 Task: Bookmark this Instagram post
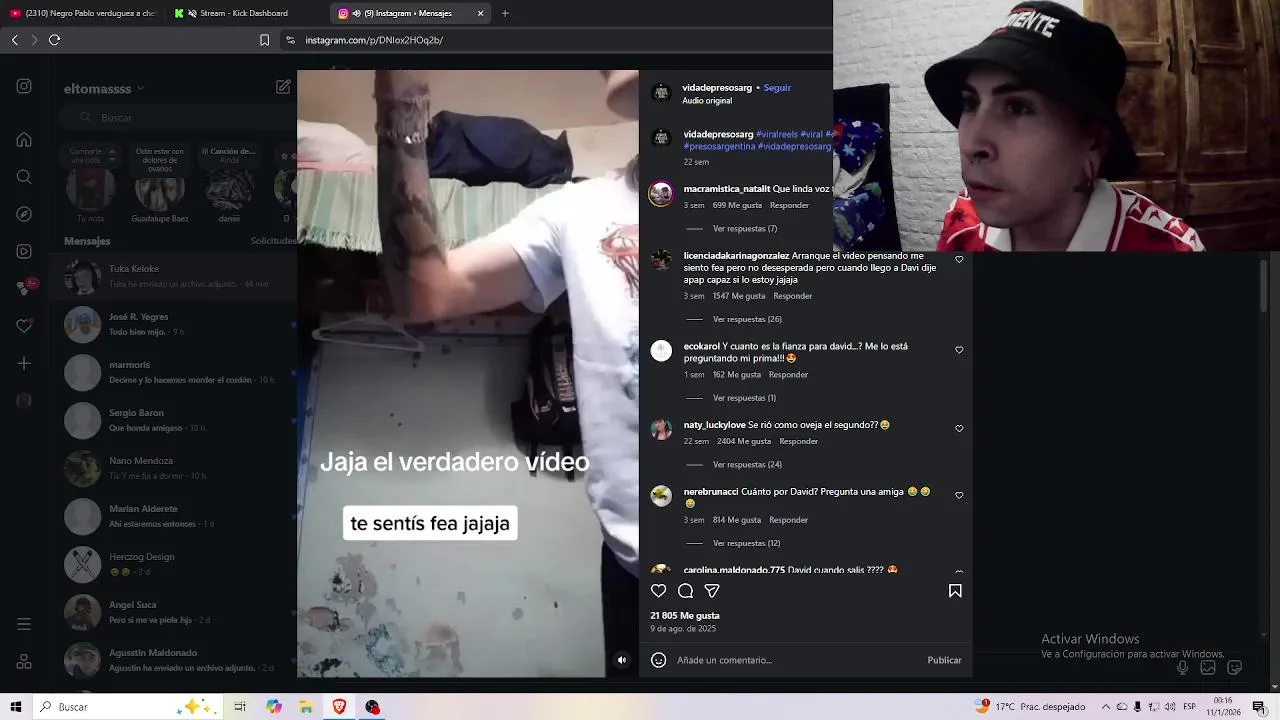click(955, 591)
